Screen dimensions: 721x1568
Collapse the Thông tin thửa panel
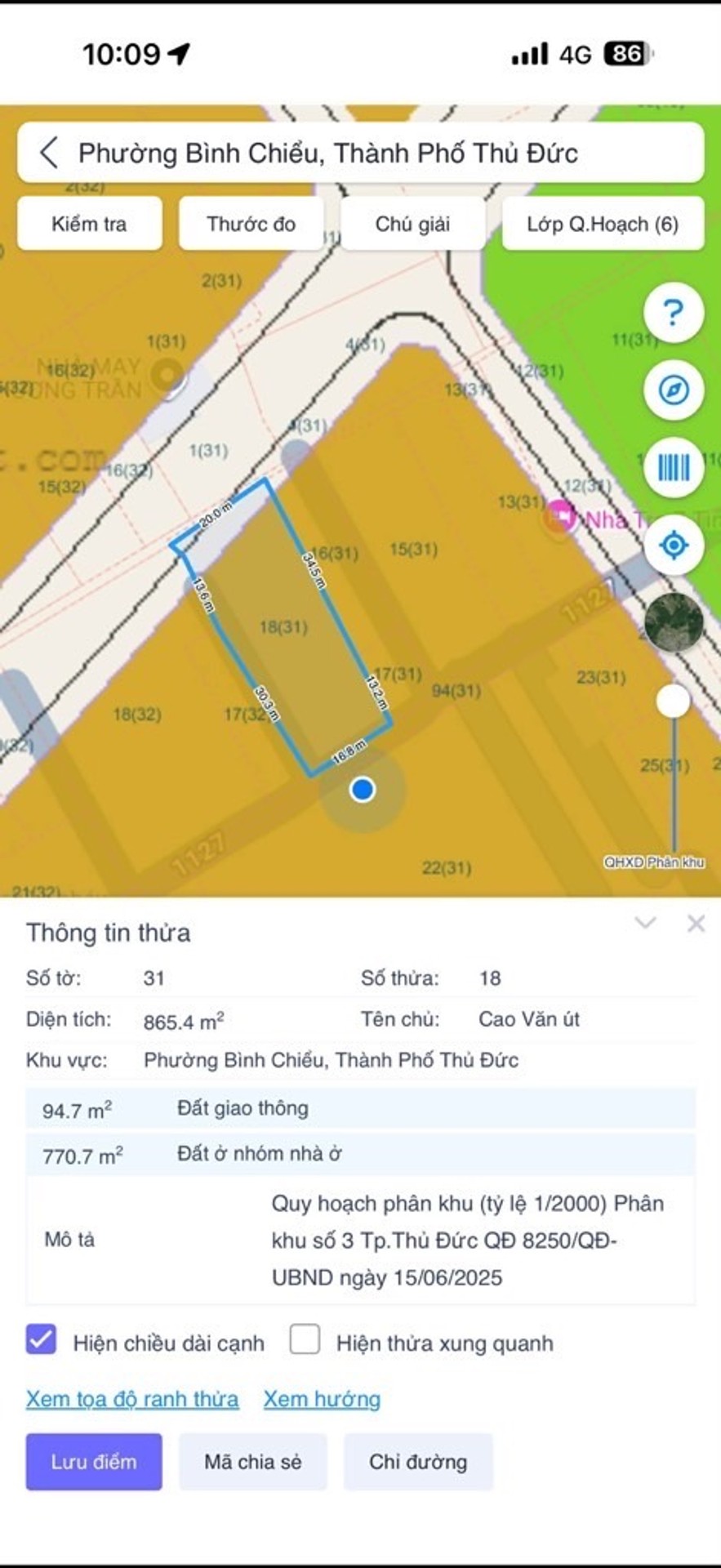click(646, 924)
